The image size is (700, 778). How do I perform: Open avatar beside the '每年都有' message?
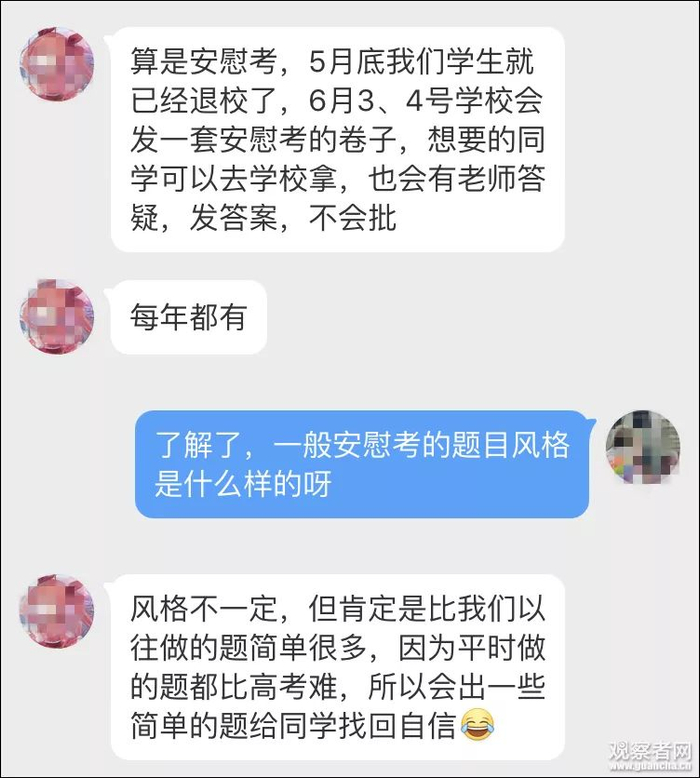56,316
